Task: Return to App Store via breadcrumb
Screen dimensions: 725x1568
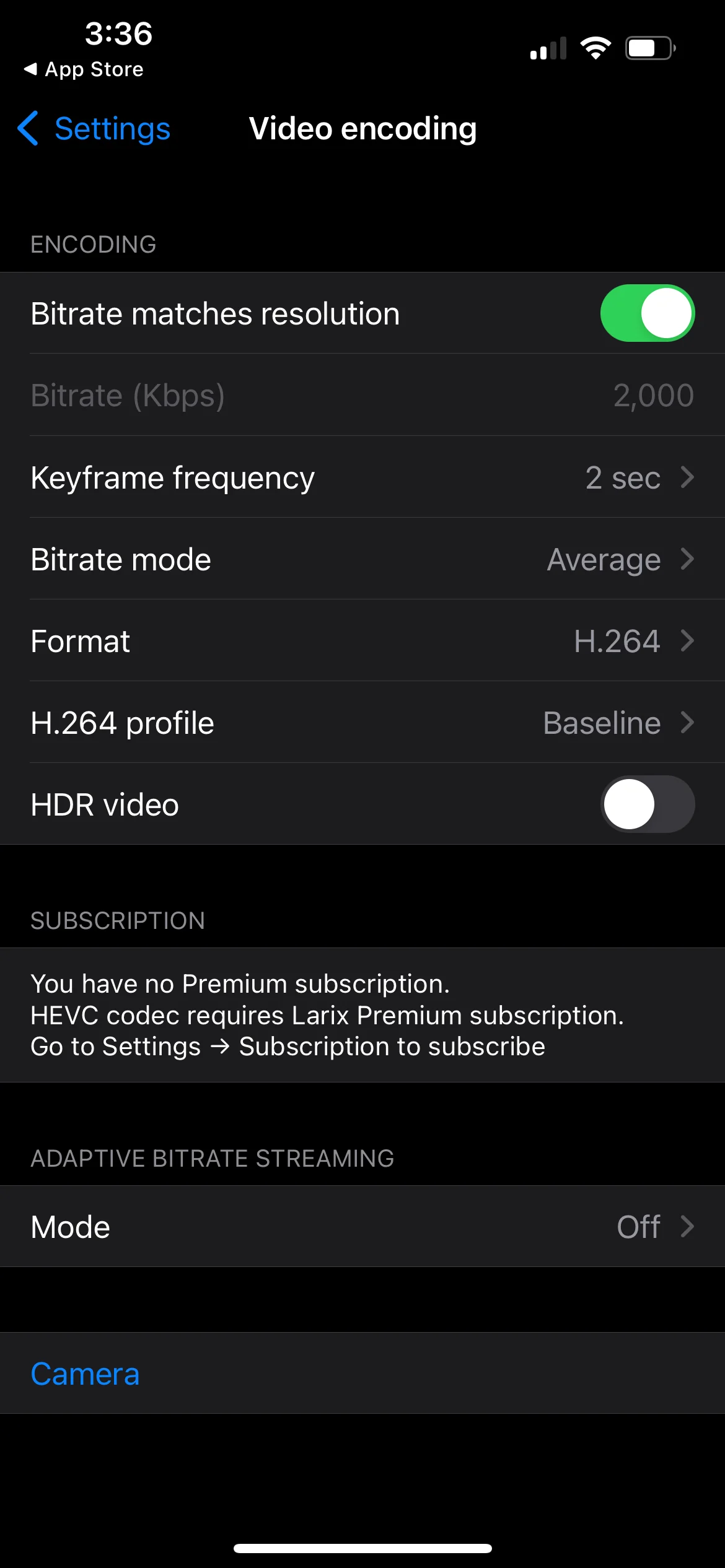Action: pyautogui.click(x=84, y=69)
